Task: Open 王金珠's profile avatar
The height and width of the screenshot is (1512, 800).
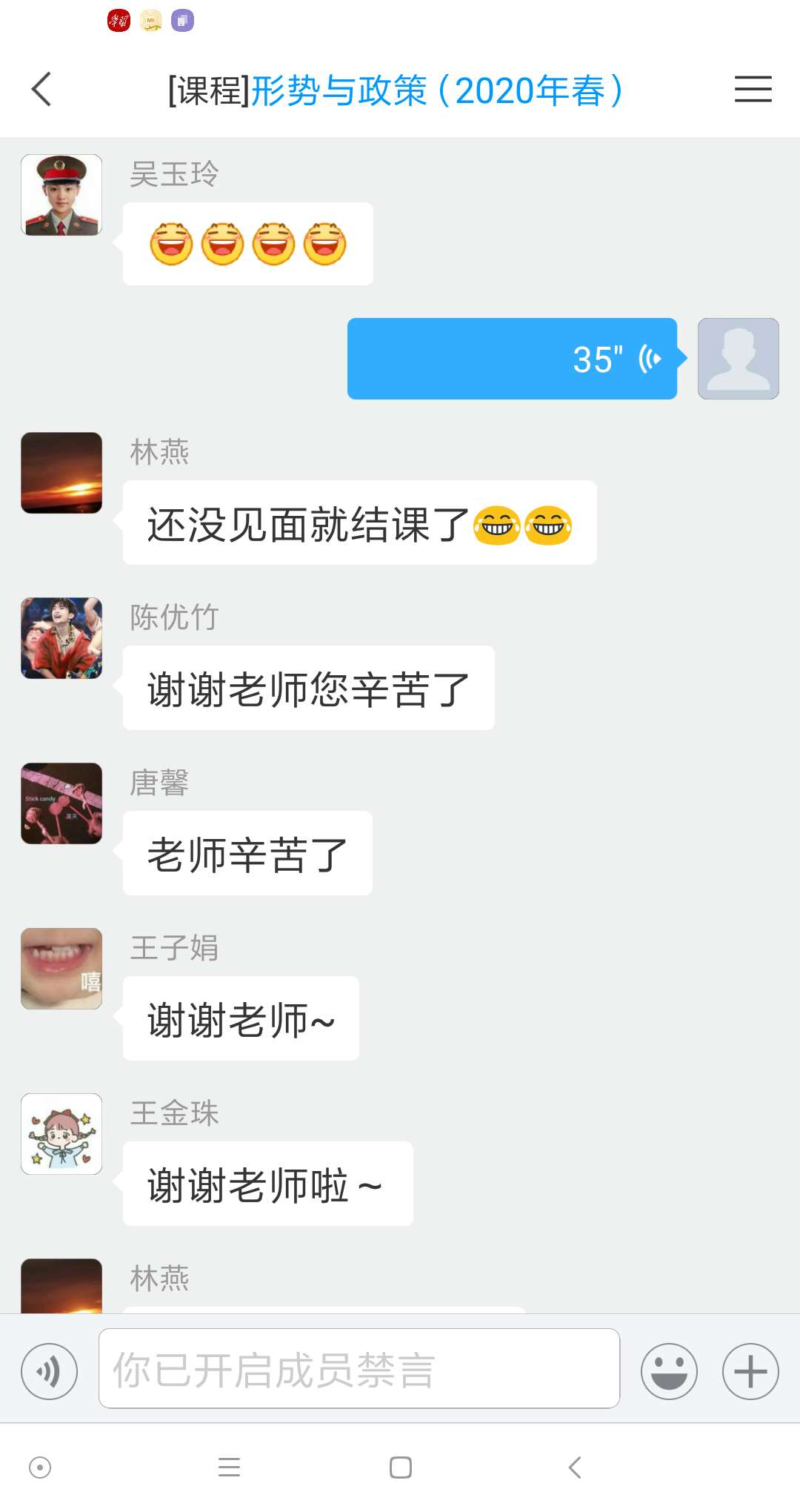Action: pos(61,1134)
